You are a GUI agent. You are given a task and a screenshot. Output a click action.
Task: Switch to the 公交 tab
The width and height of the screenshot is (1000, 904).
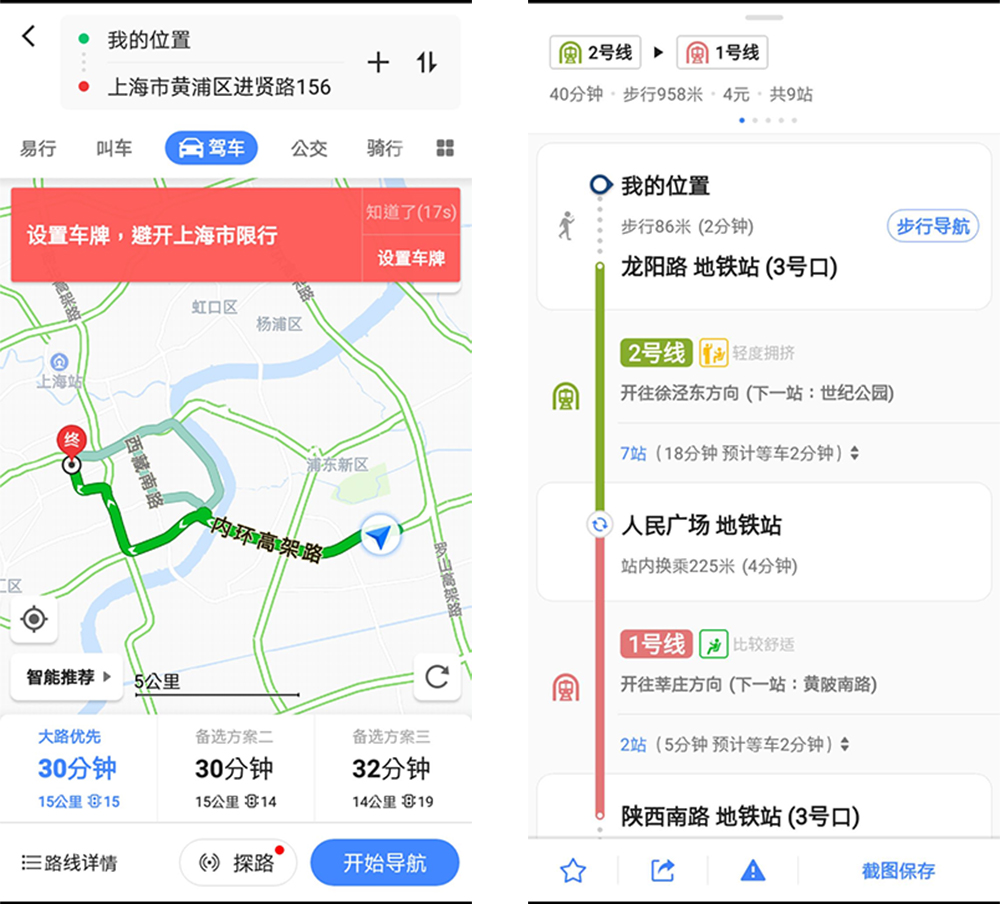click(309, 148)
